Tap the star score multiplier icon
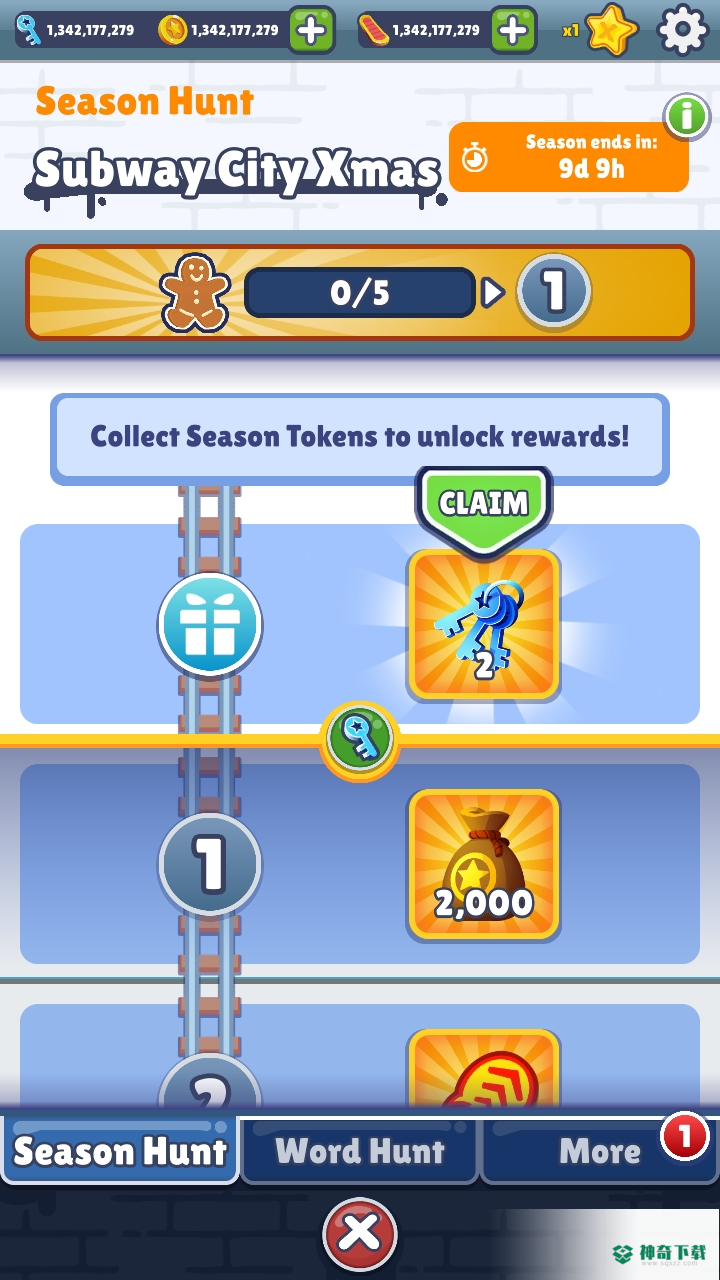Screen dimensions: 720x1280 pyautogui.click(x=611, y=30)
